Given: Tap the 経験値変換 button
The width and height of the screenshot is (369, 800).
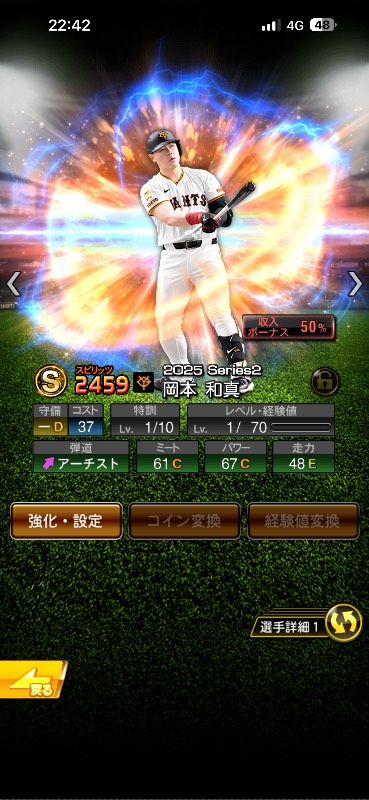Looking at the screenshot, I should 303,521.
